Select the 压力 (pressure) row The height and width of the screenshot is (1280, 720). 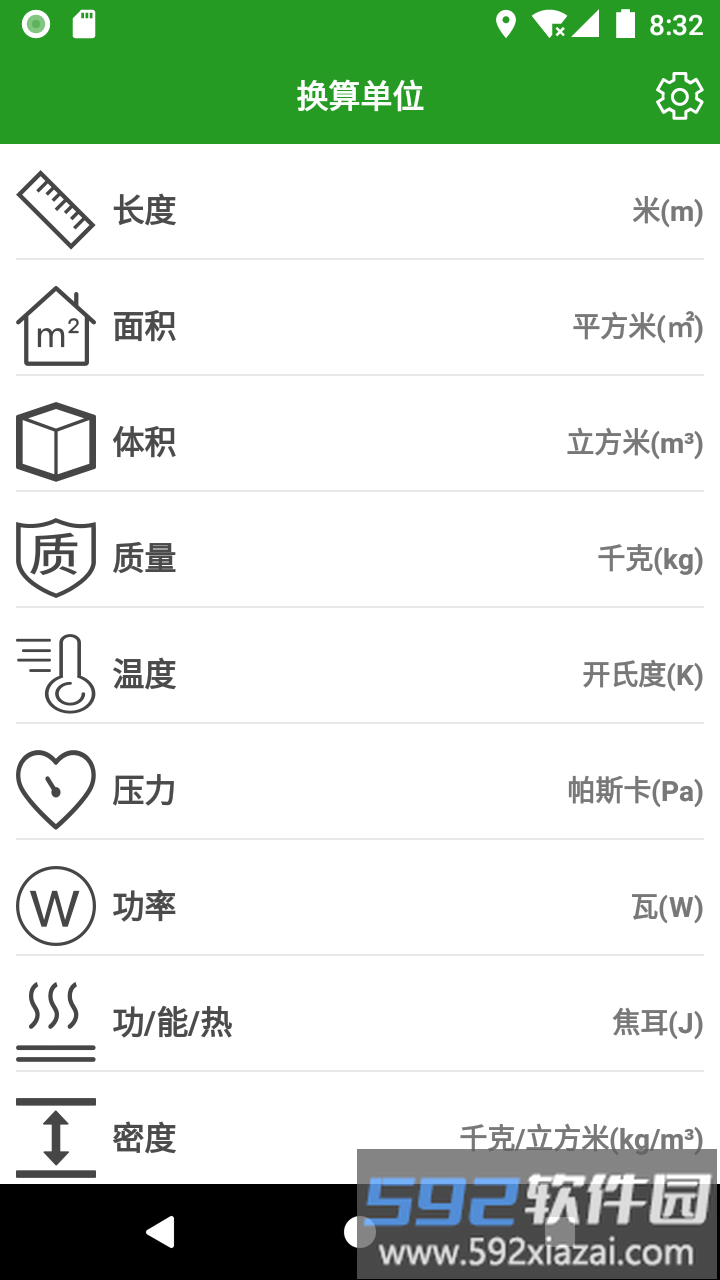point(360,790)
